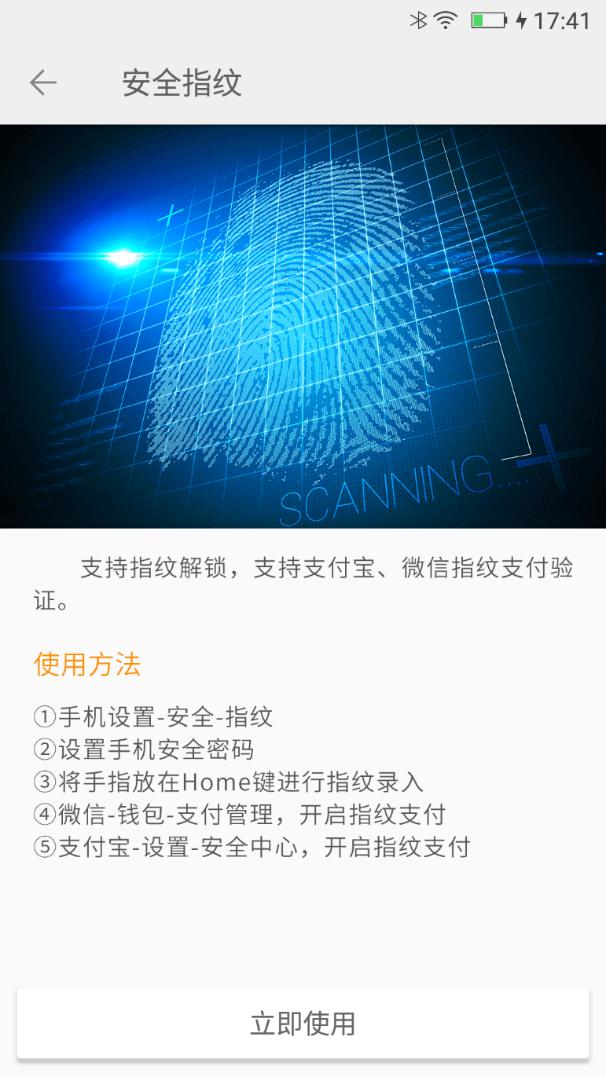The image size is (606, 1077).
Task: Go back using the top-left arrow
Action: (43, 83)
